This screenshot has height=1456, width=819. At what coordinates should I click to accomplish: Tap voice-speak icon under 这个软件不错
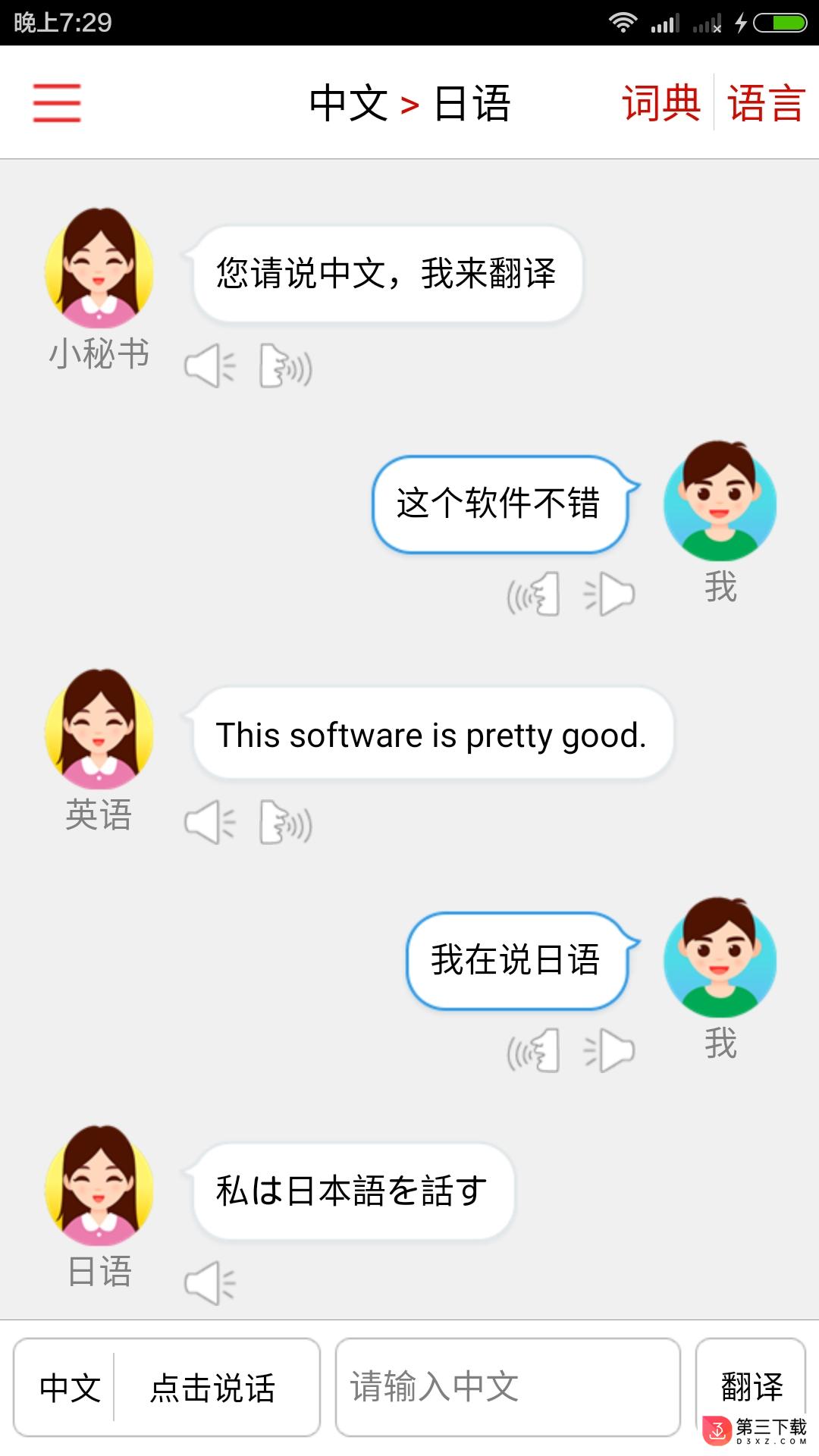tap(534, 594)
